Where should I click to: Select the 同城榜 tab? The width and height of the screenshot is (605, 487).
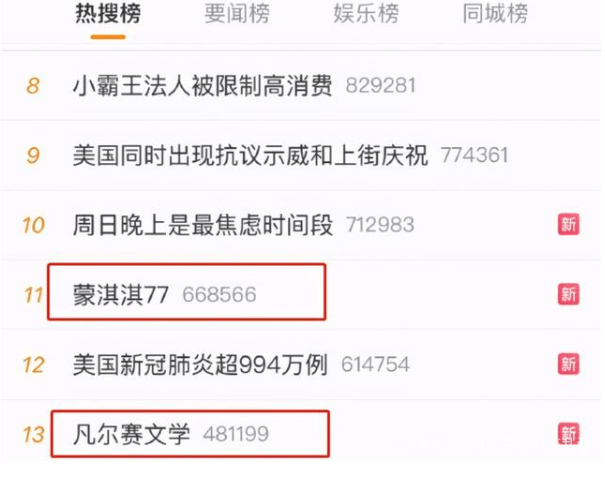click(495, 14)
